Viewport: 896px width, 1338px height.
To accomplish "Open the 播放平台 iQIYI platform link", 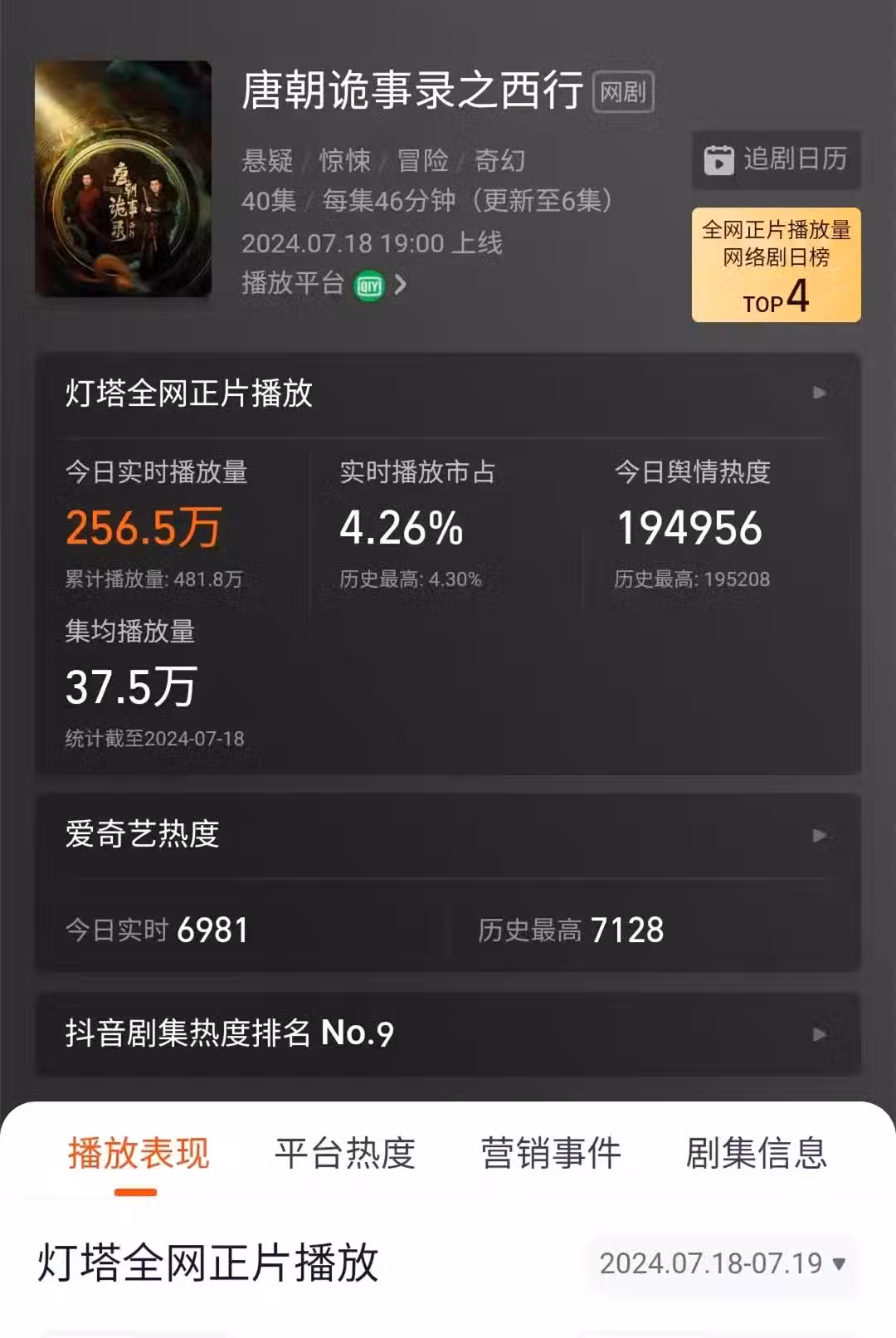I will tap(369, 286).
